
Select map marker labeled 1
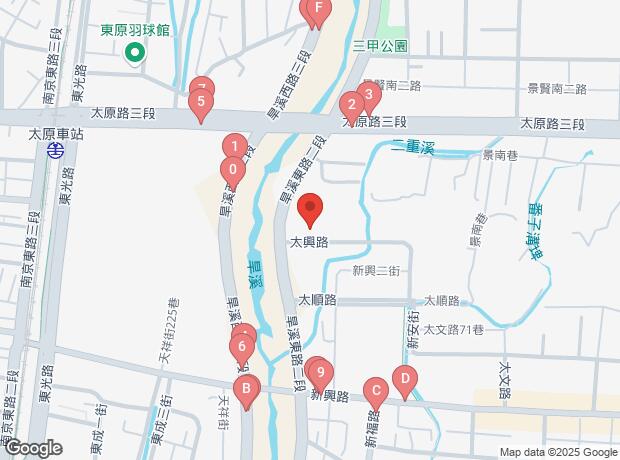pos(233,147)
